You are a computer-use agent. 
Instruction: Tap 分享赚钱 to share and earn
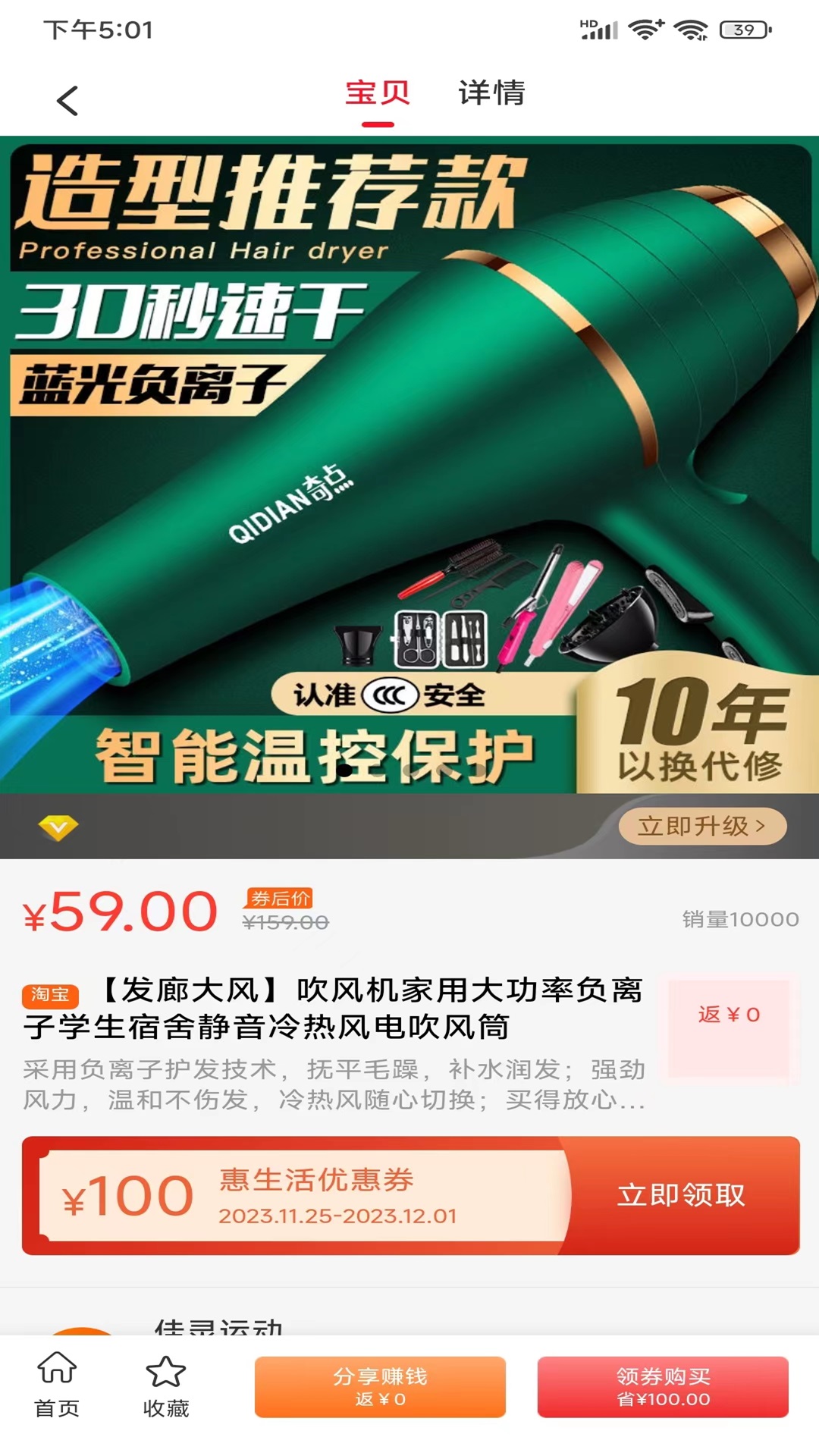(x=380, y=1387)
